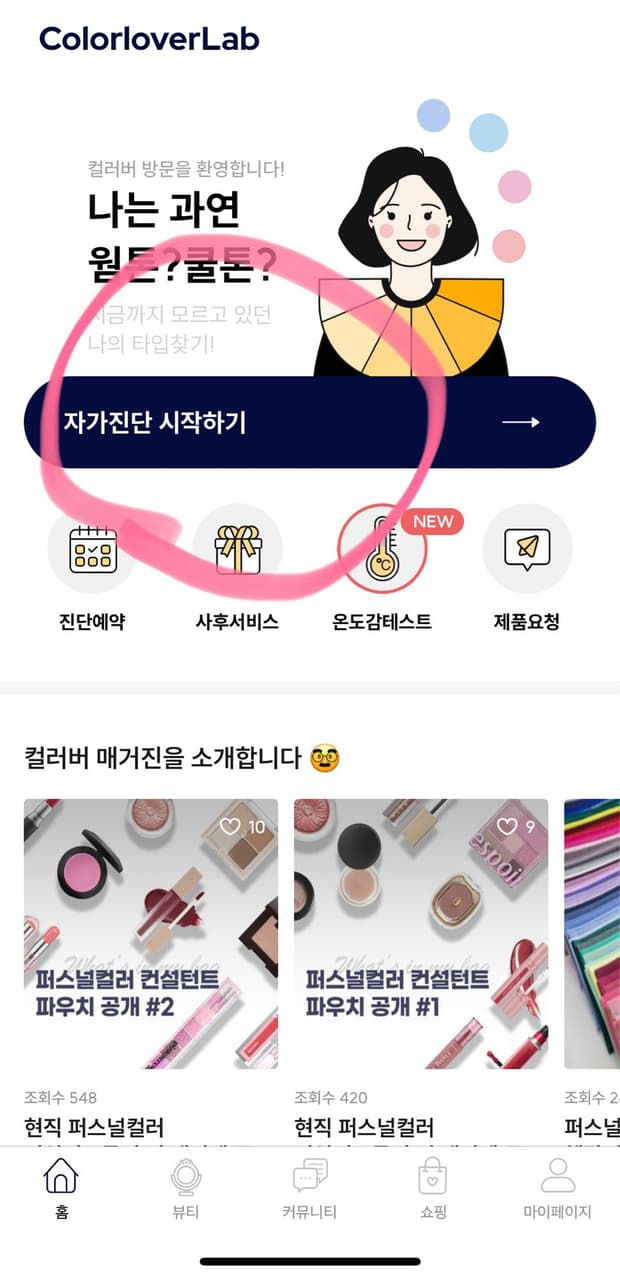The width and height of the screenshot is (620, 1279).
Task: Like the 파우치 공개 #1 article heart
Action: [x=508, y=827]
